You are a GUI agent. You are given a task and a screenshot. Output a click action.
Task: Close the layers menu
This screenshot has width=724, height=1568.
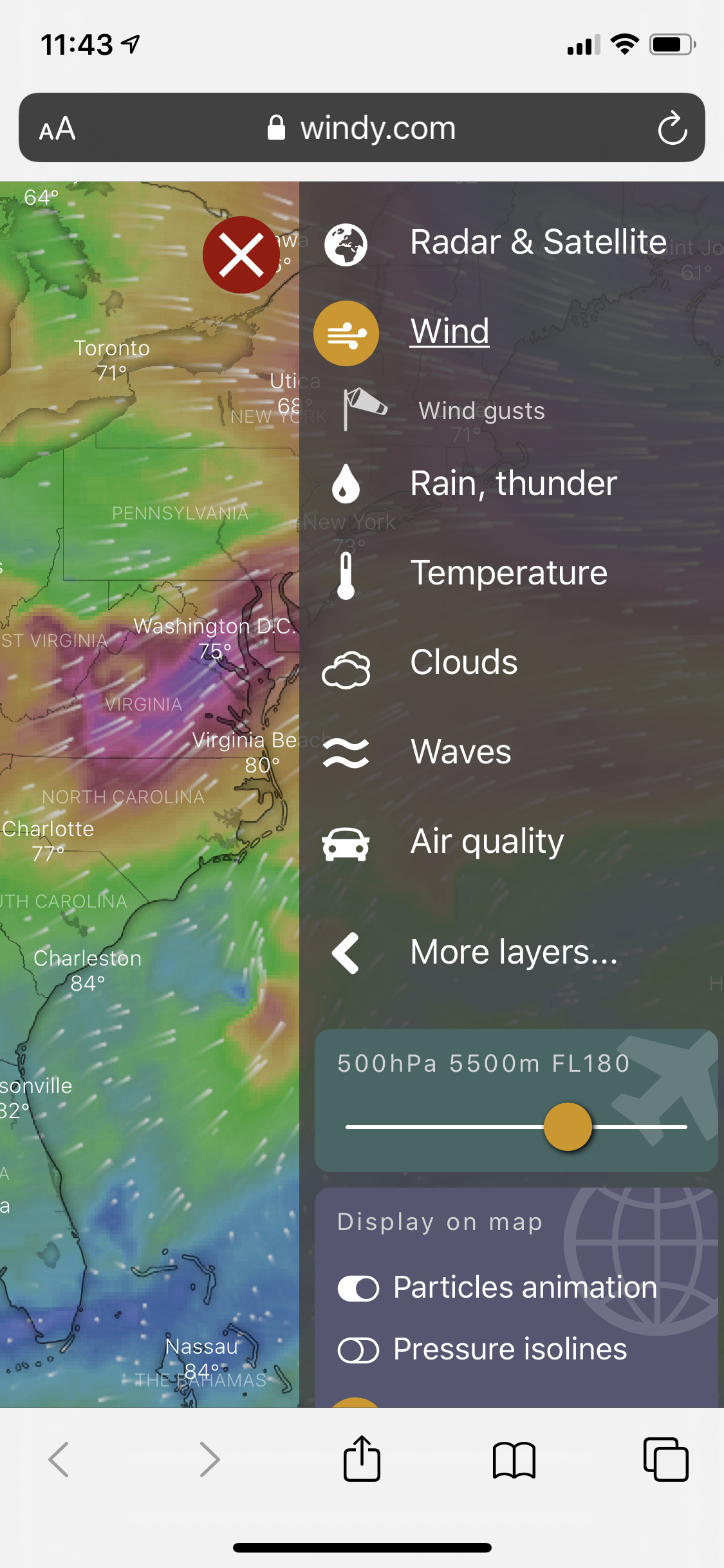(241, 255)
